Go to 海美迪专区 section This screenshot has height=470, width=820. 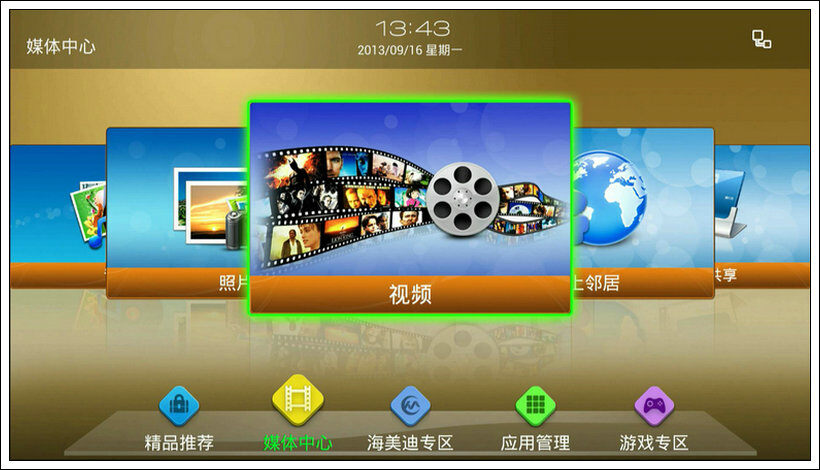410,419
